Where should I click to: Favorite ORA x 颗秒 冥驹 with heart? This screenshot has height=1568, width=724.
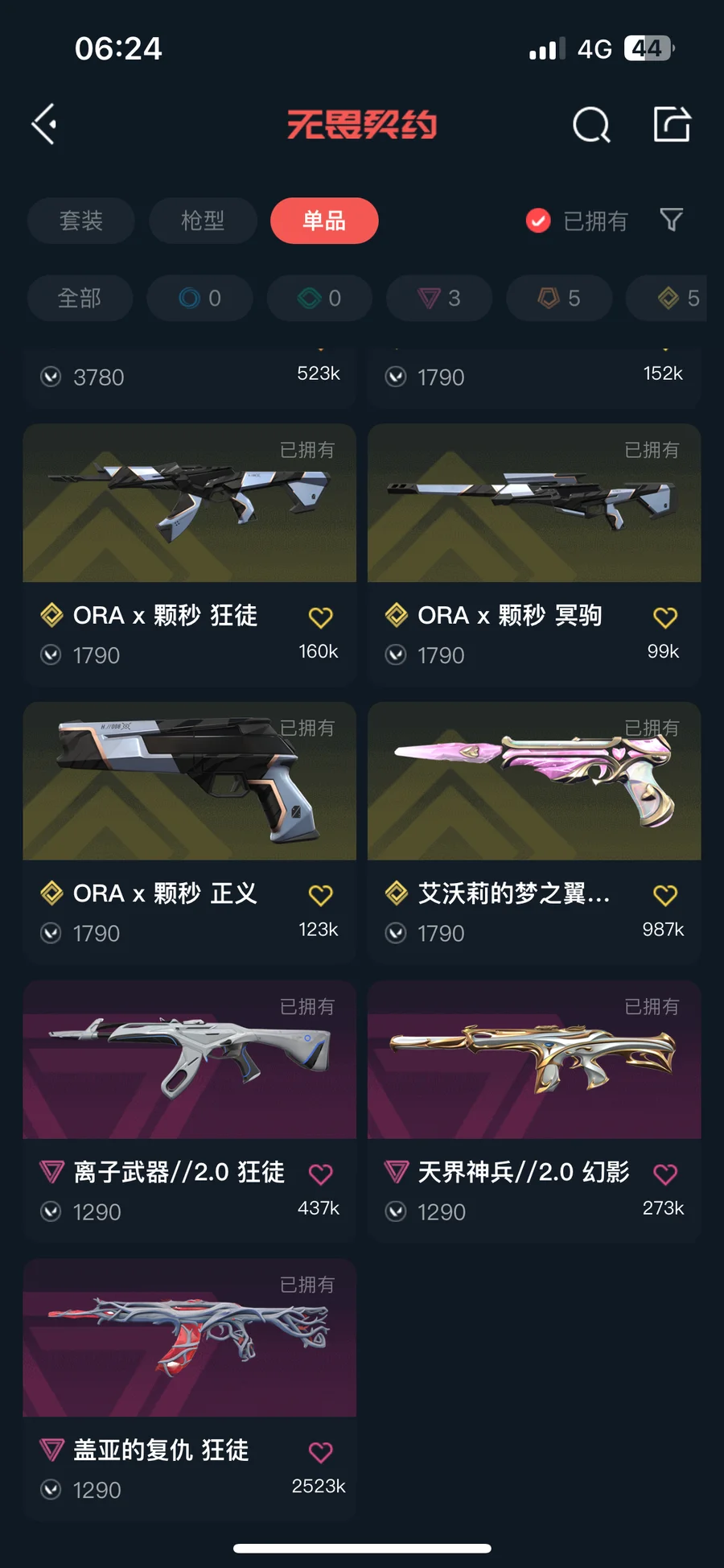(665, 617)
